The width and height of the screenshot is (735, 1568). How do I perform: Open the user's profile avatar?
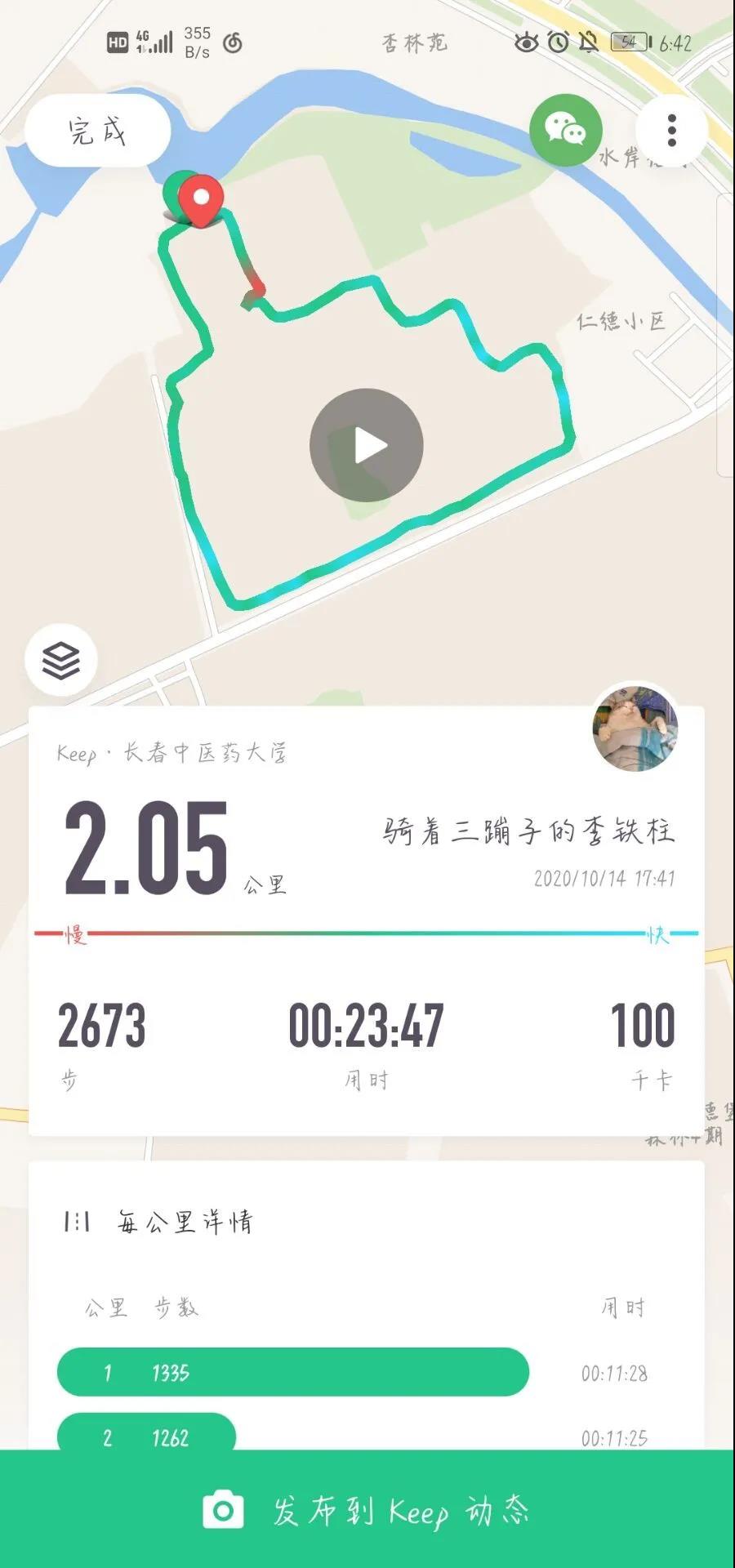(635, 728)
